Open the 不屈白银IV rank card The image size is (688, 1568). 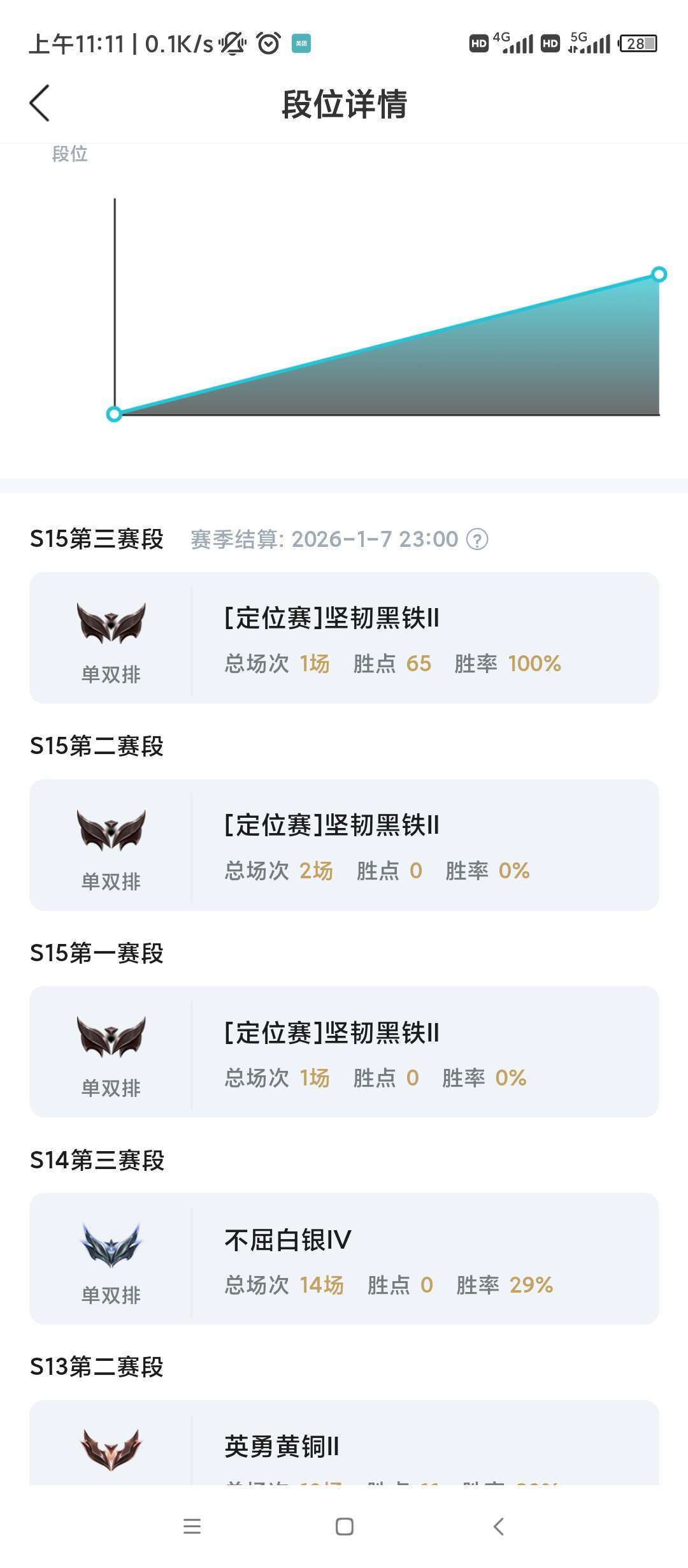point(344,1259)
